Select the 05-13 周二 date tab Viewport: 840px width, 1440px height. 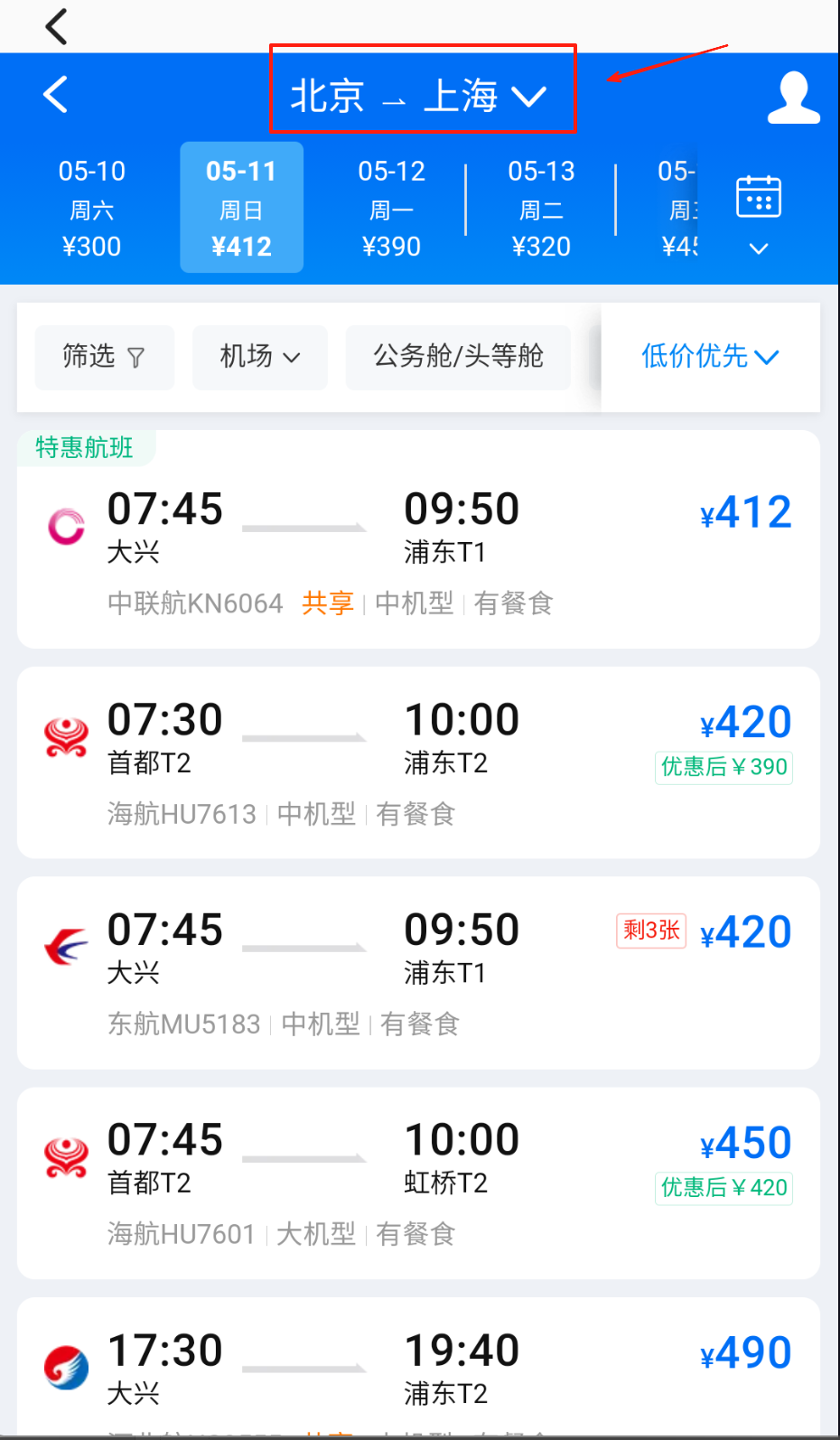(x=541, y=209)
